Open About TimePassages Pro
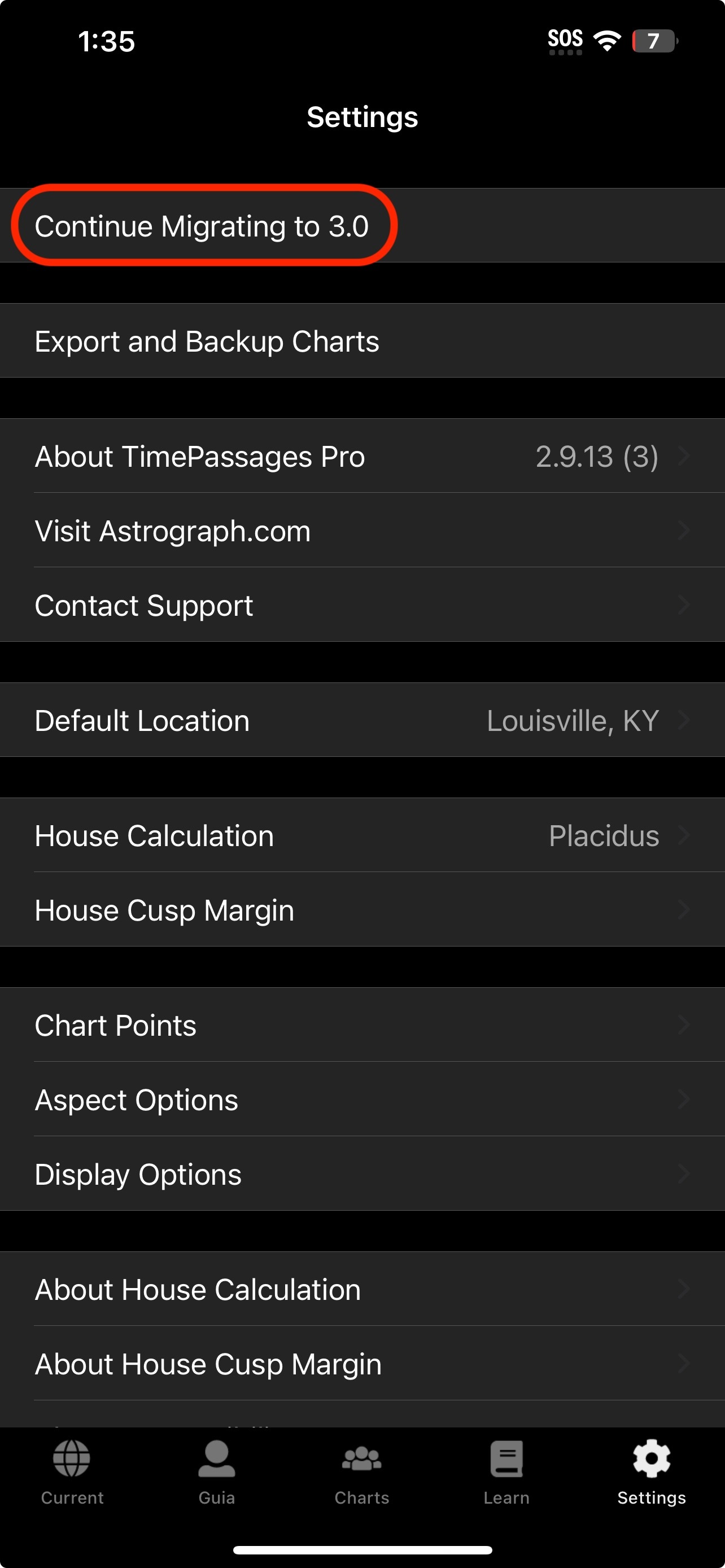 (x=362, y=456)
